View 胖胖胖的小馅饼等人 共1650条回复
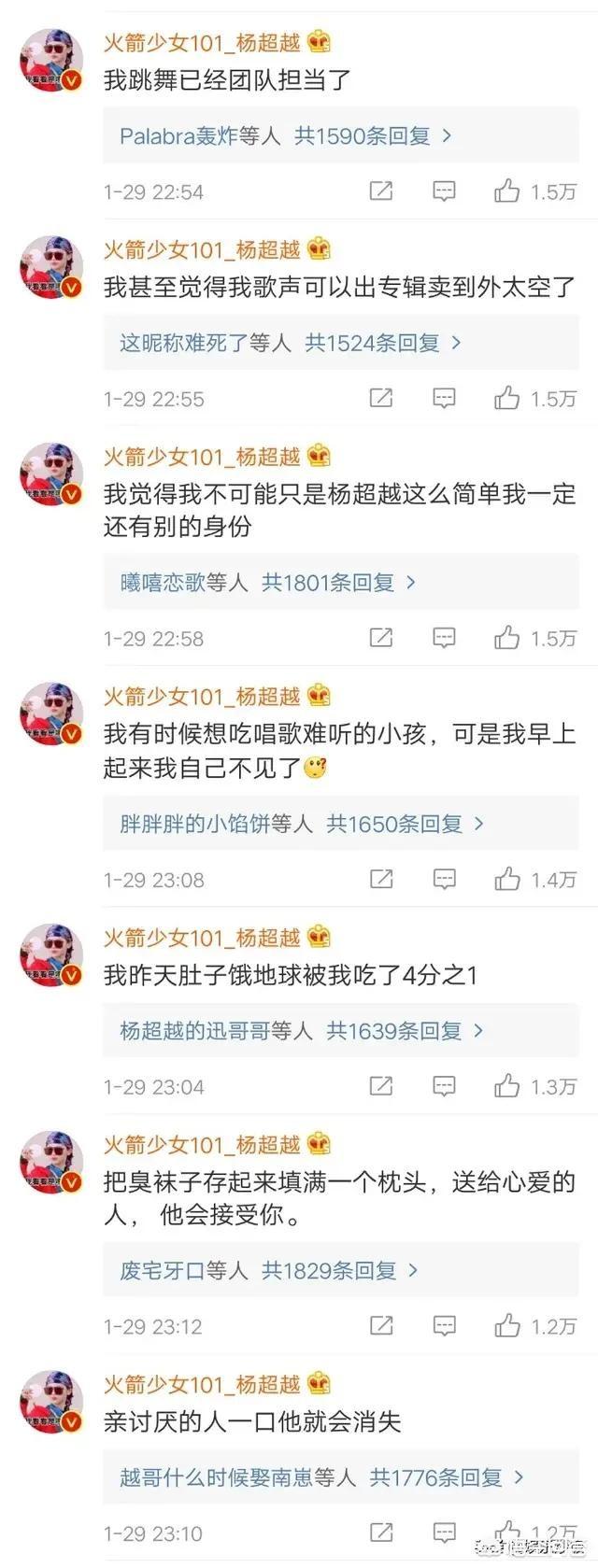 coord(303,824)
